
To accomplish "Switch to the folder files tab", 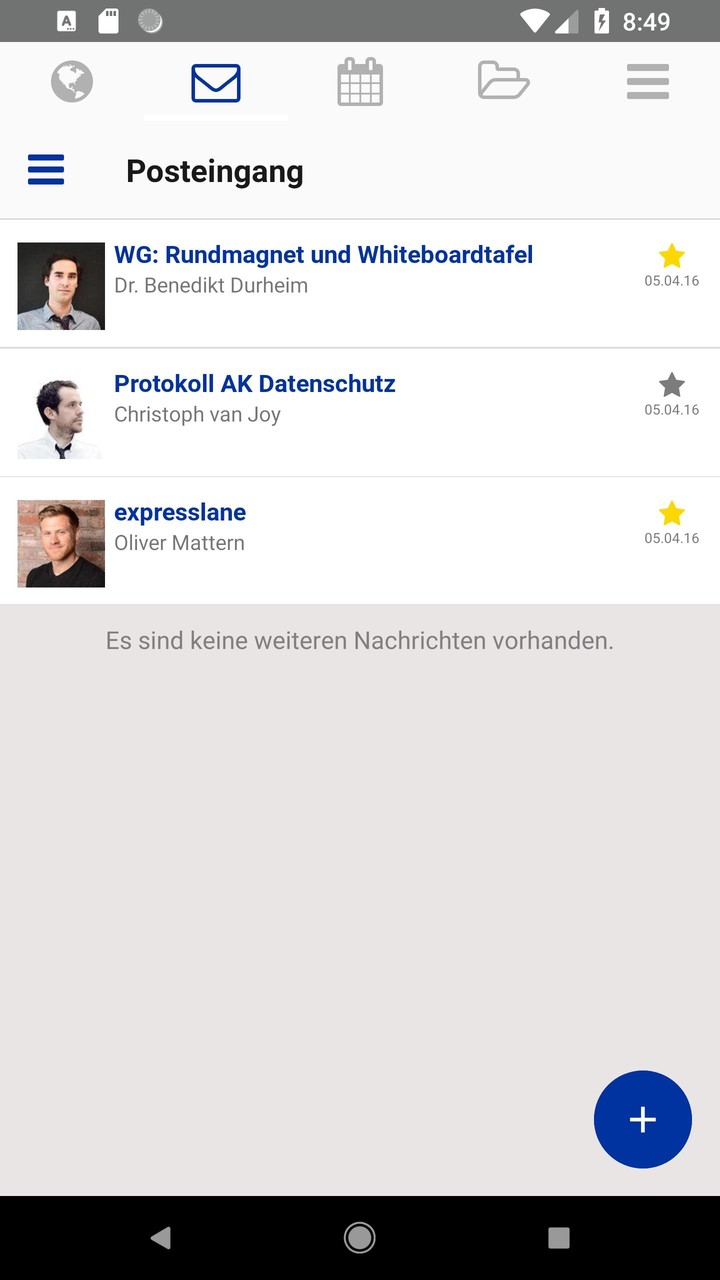I will click(503, 81).
